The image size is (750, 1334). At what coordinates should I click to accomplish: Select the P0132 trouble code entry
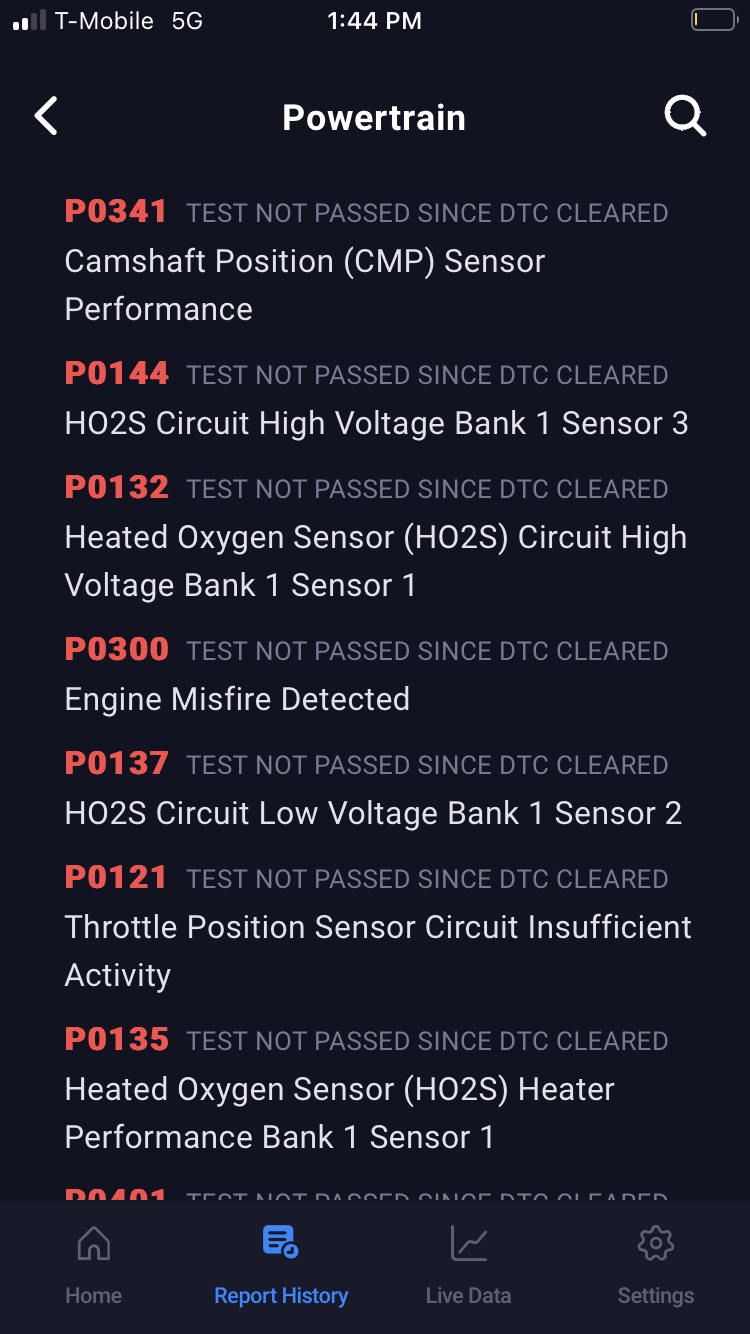tap(375, 538)
